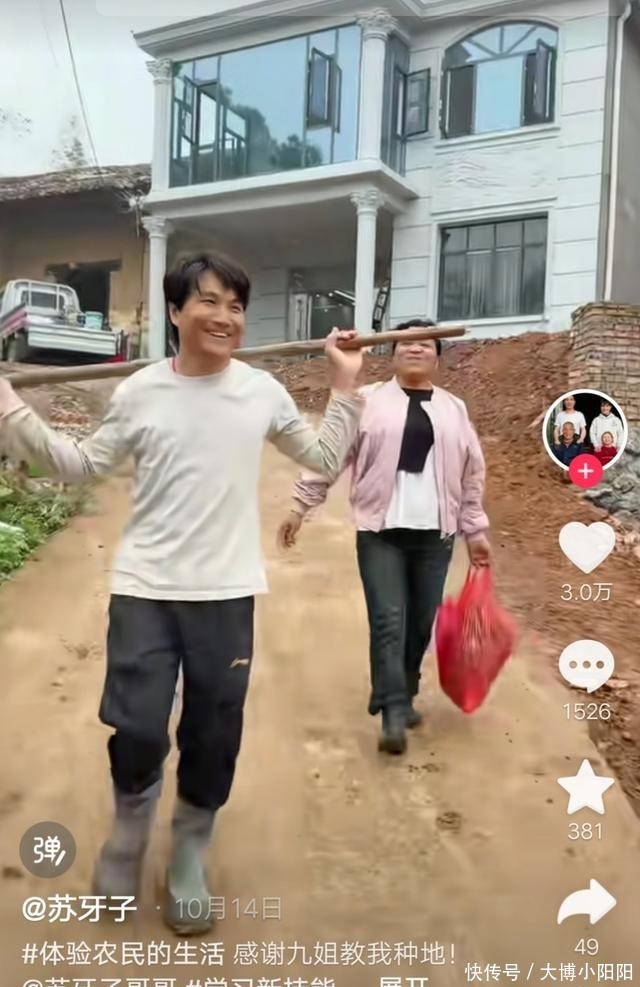This screenshot has height=987, width=640.
Task: Open @苏牙子 profile from the username
Action: pos(80,909)
